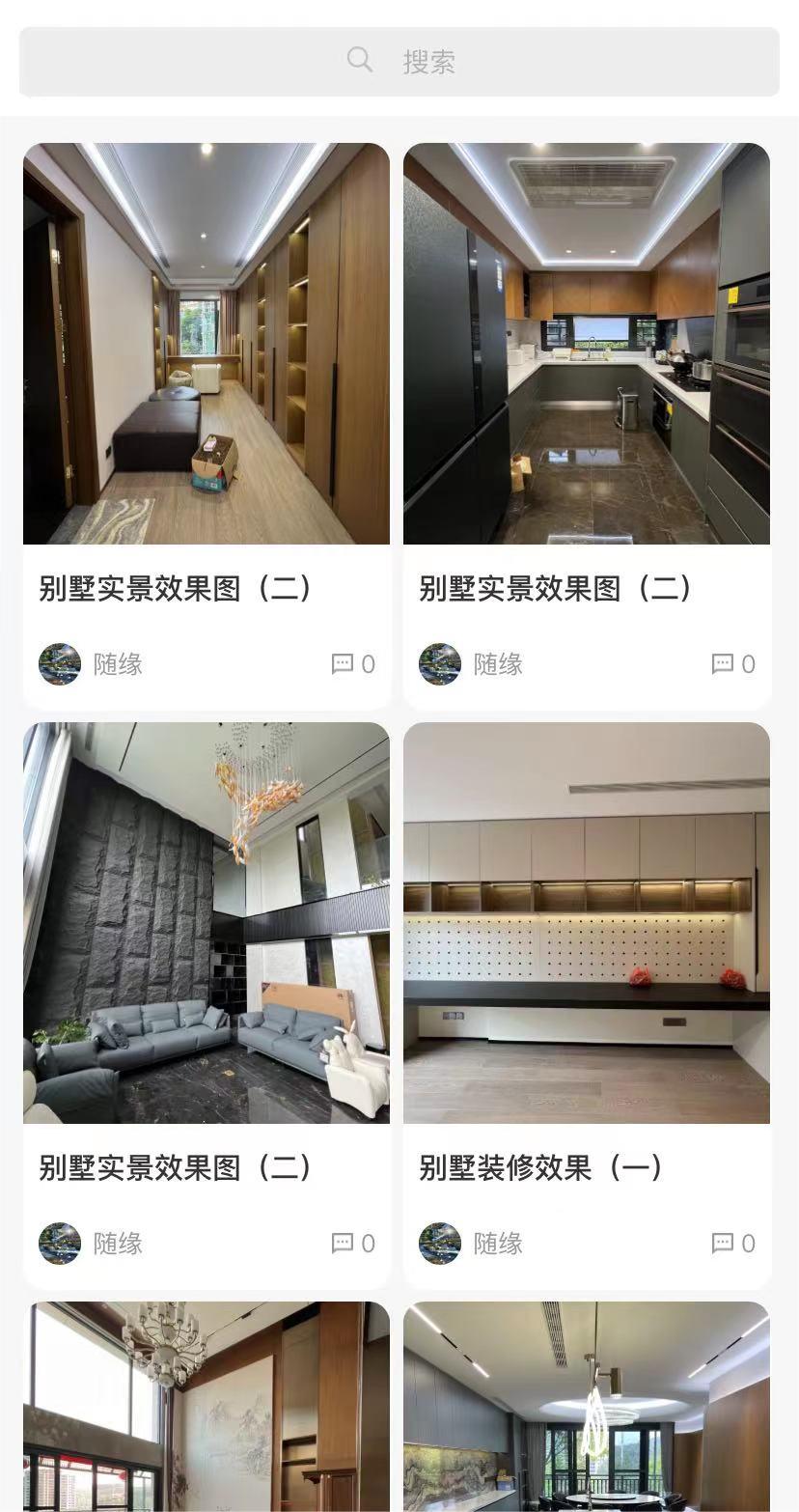
Task: Click the search magnifier icon
Action: point(360,59)
